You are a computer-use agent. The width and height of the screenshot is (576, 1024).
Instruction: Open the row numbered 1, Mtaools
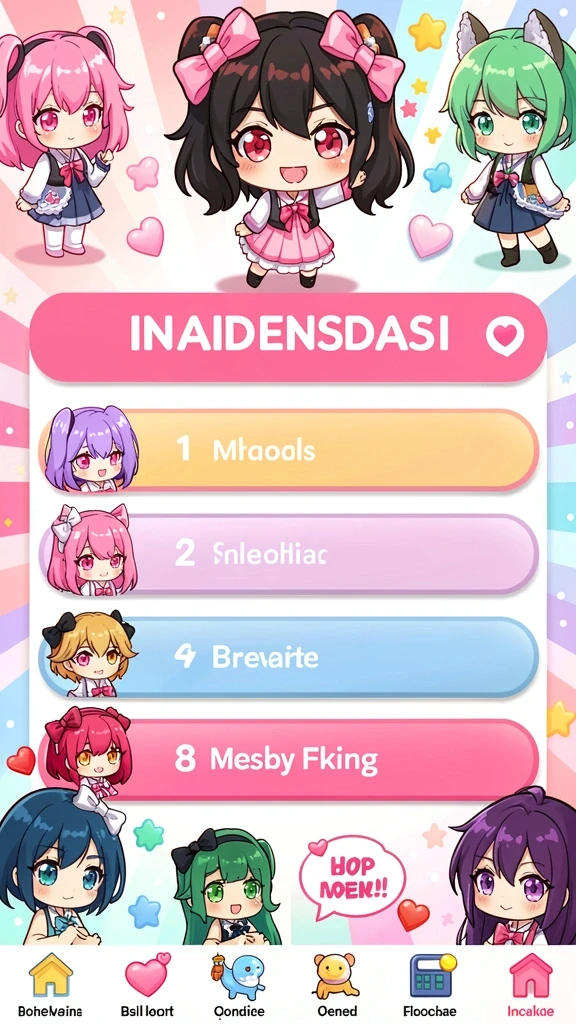[x=288, y=450]
